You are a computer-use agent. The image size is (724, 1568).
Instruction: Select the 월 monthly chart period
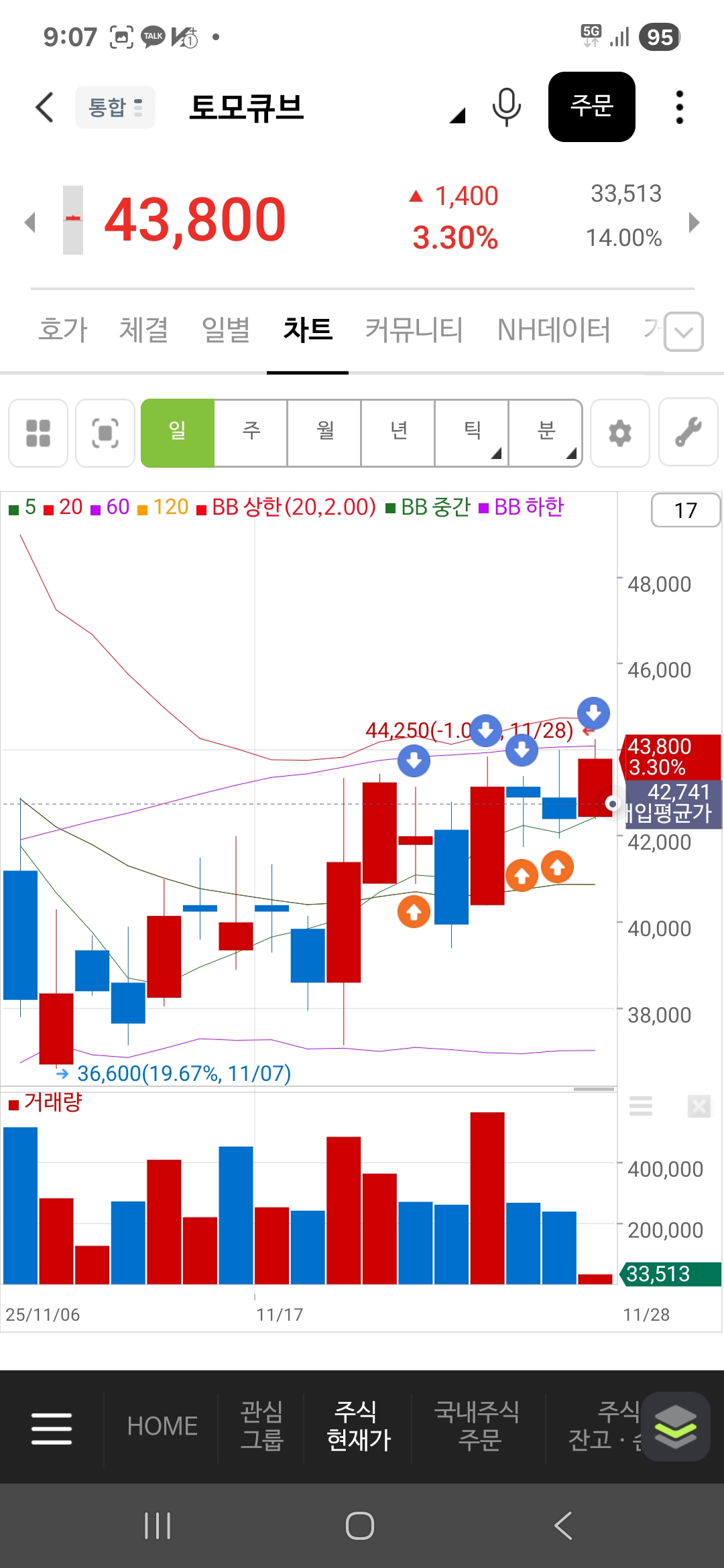click(325, 433)
